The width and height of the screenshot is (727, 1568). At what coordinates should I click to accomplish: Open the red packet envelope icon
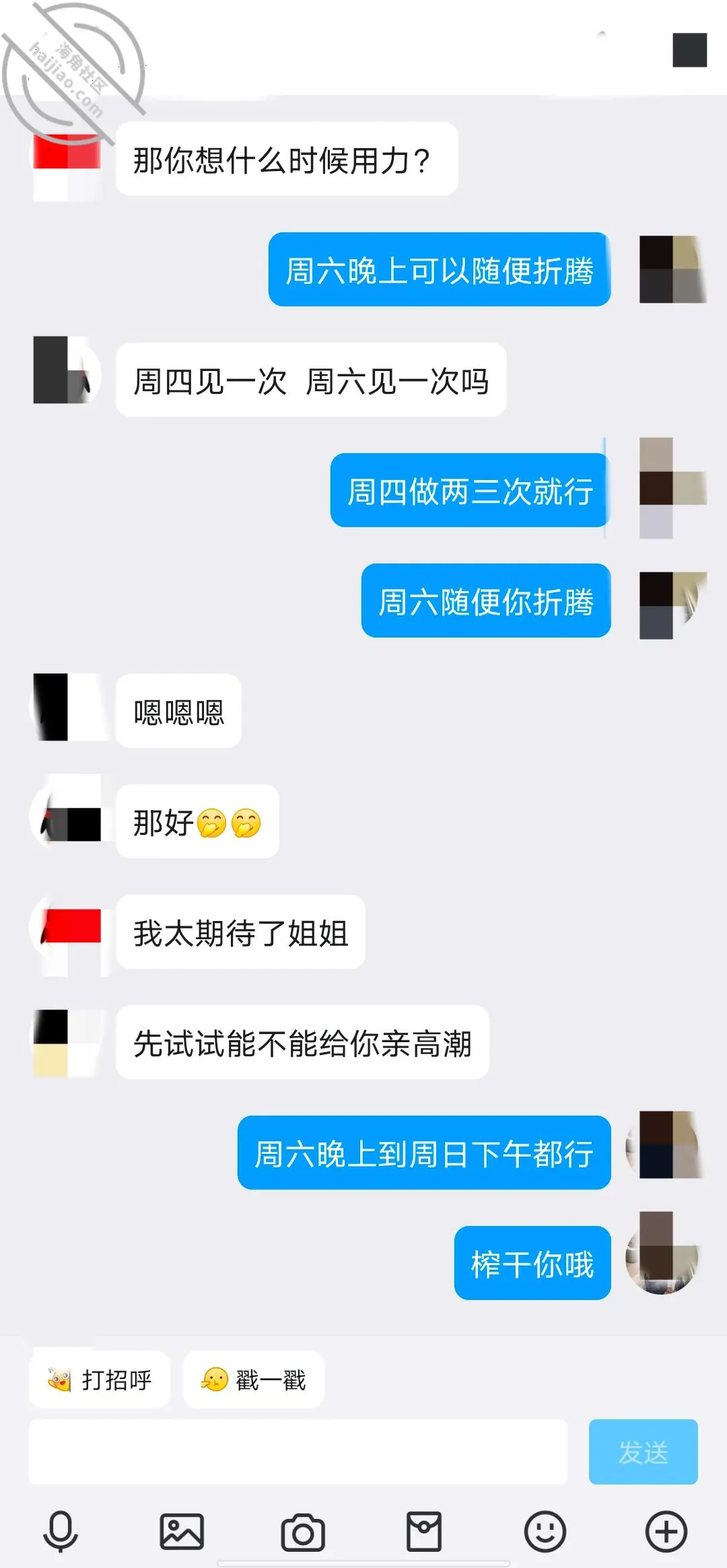pos(424,1531)
